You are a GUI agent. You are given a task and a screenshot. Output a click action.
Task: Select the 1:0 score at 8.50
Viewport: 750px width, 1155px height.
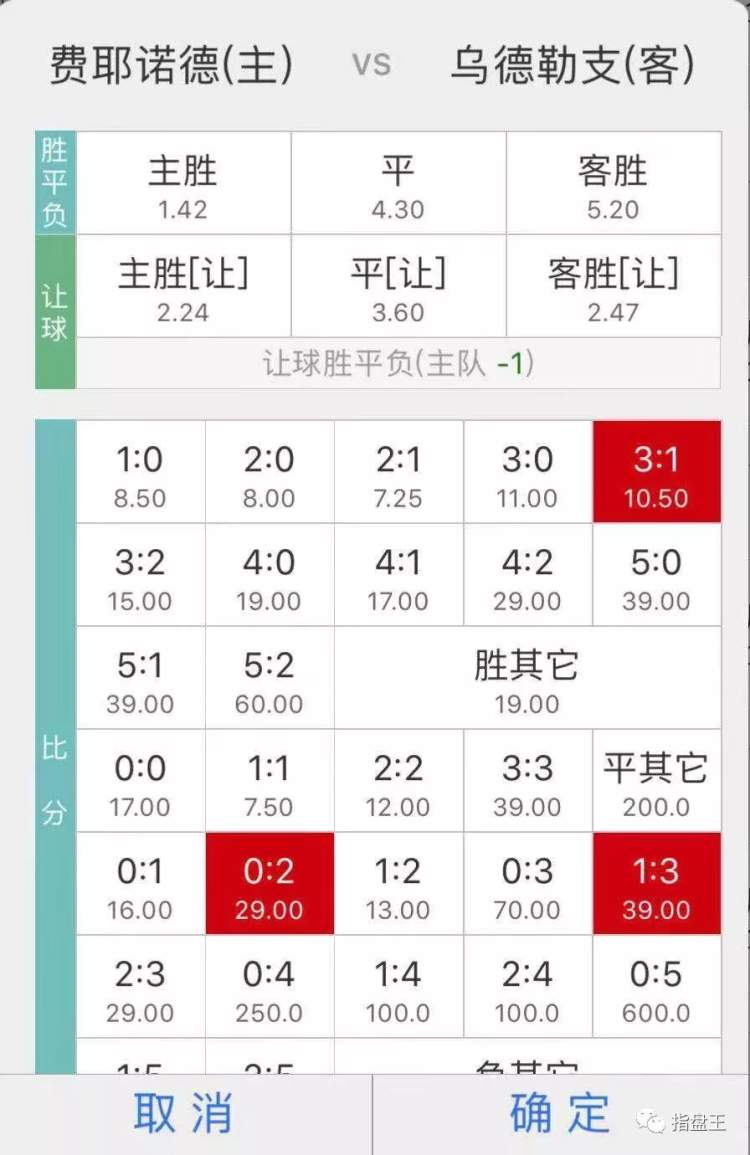pos(140,473)
